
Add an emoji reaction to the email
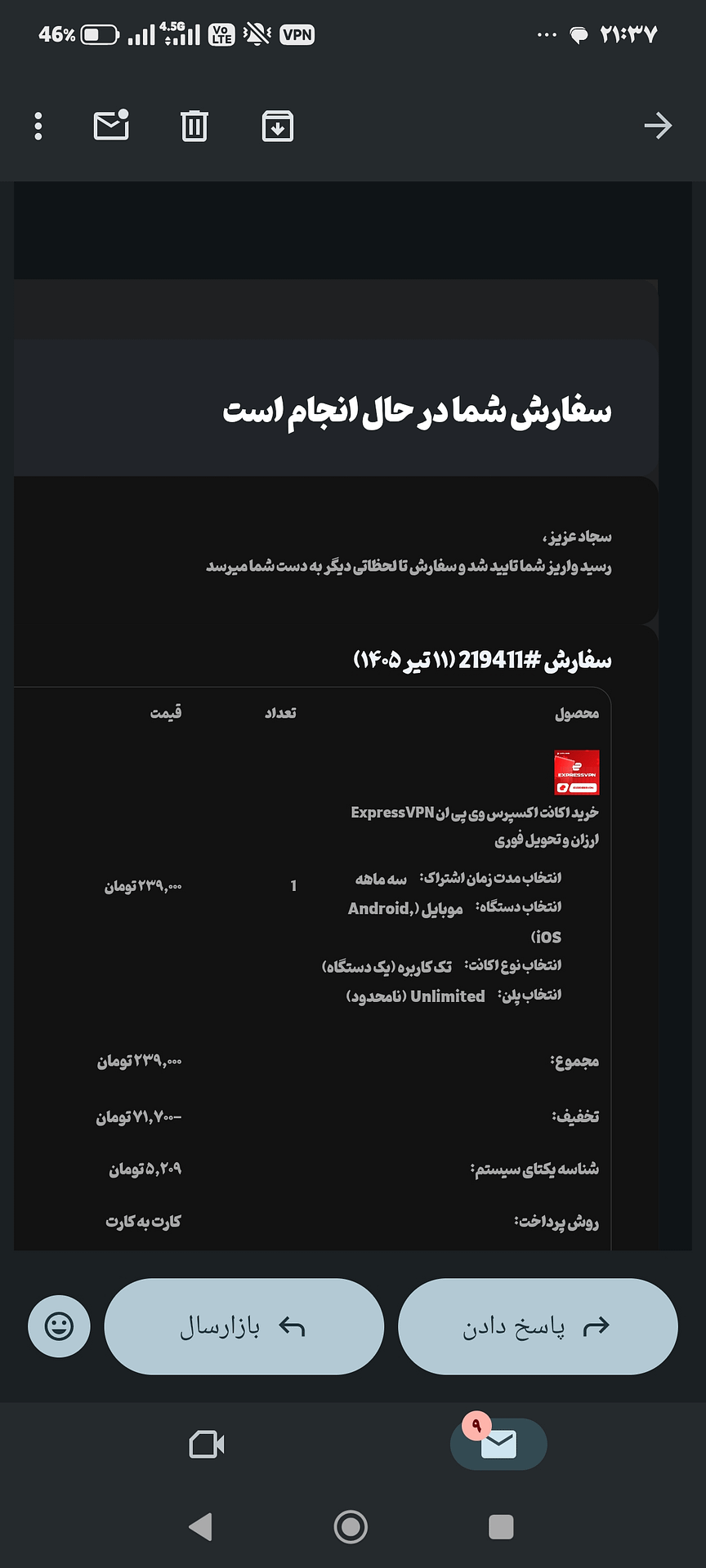(x=59, y=1326)
